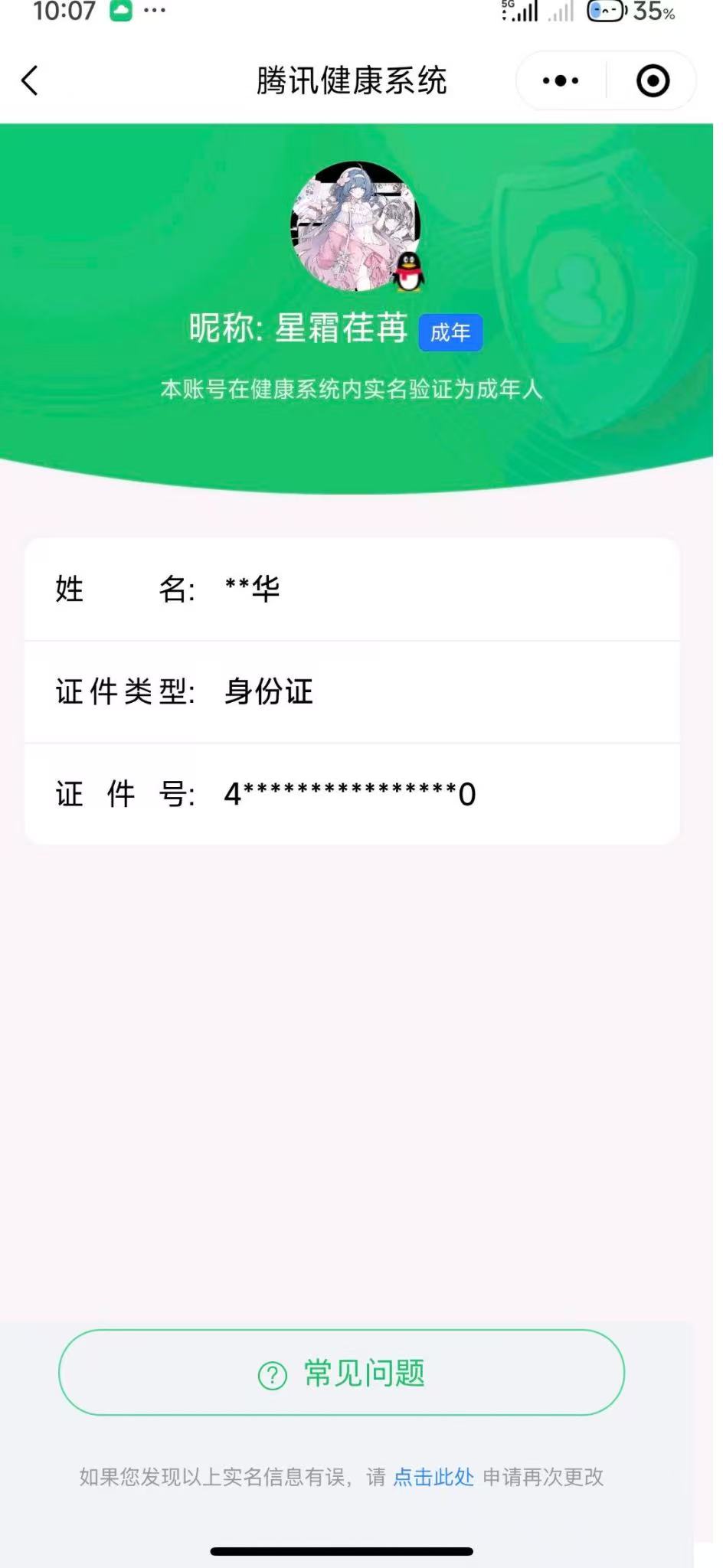Close the mini program with the circle button

(x=653, y=80)
